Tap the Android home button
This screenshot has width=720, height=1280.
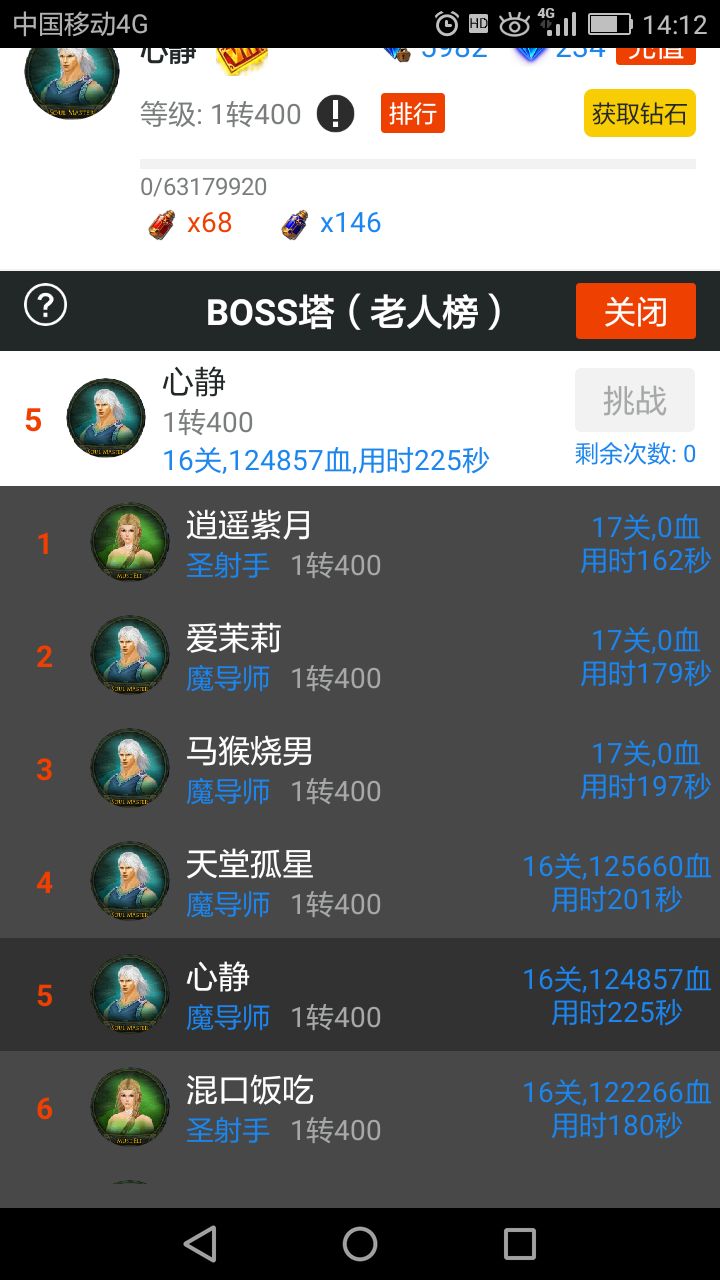(x=359, y=1243)
